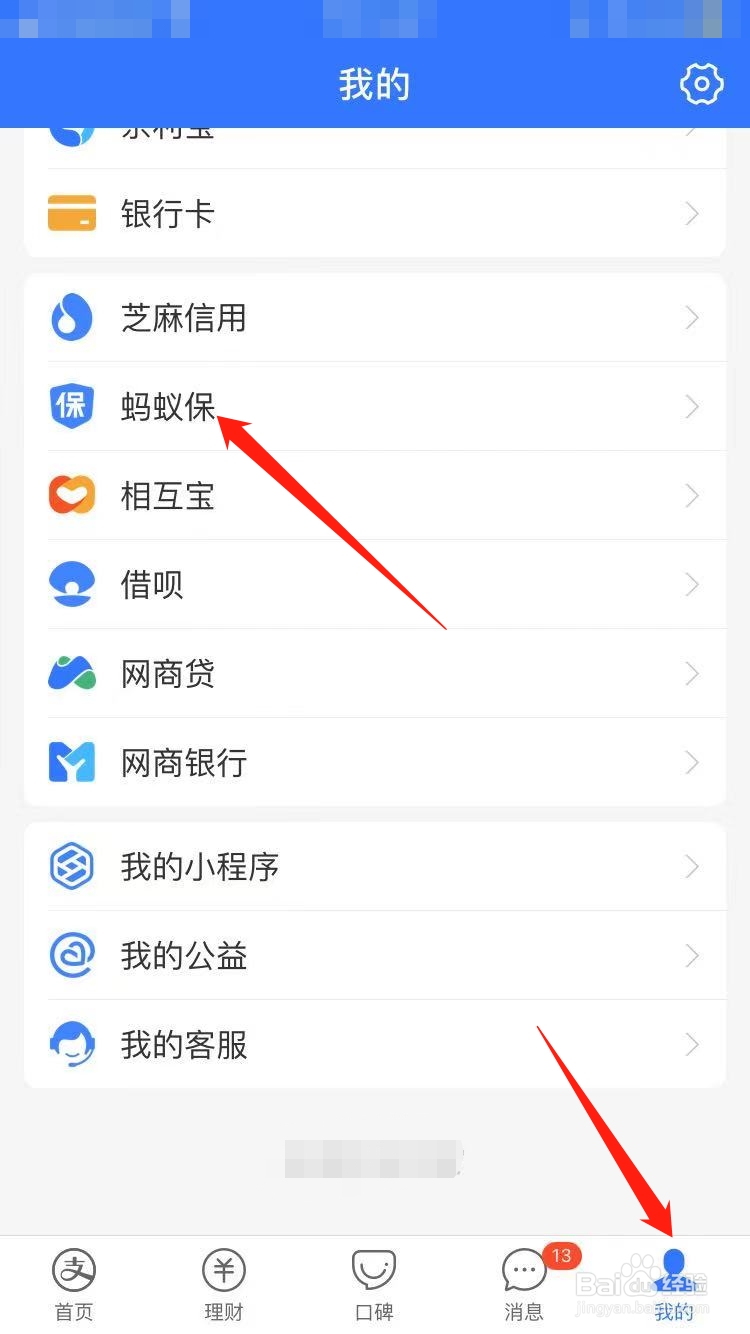Open 芝麻信用 credit score page

tap(184, 317)
